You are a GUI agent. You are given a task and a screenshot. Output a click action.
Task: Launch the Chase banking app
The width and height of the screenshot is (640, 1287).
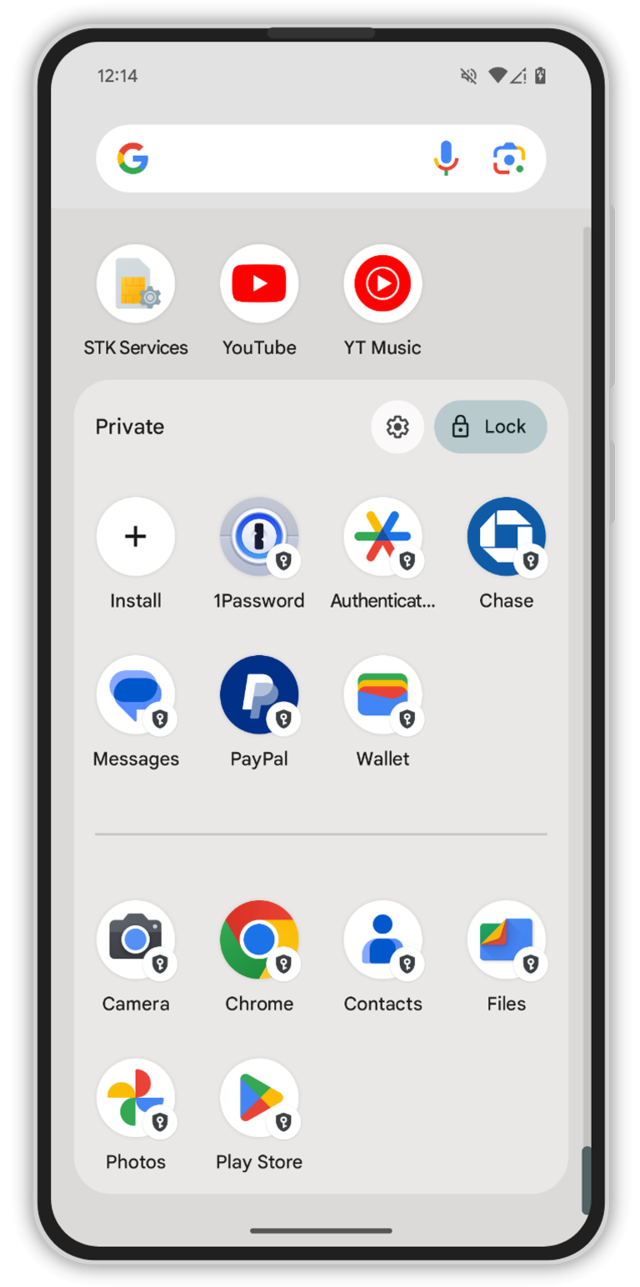click(506, 537)
